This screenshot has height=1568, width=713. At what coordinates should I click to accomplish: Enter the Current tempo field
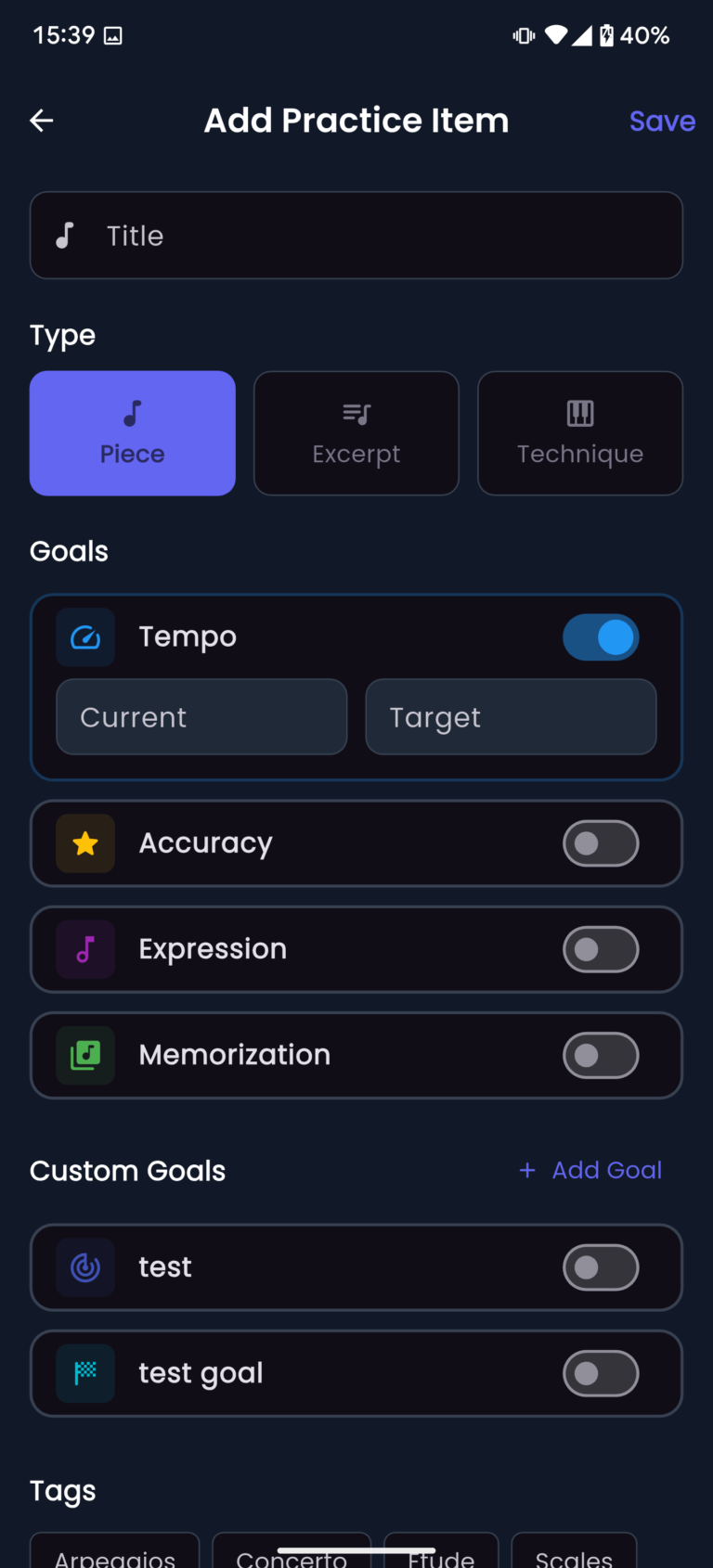(x=201, y=717)
